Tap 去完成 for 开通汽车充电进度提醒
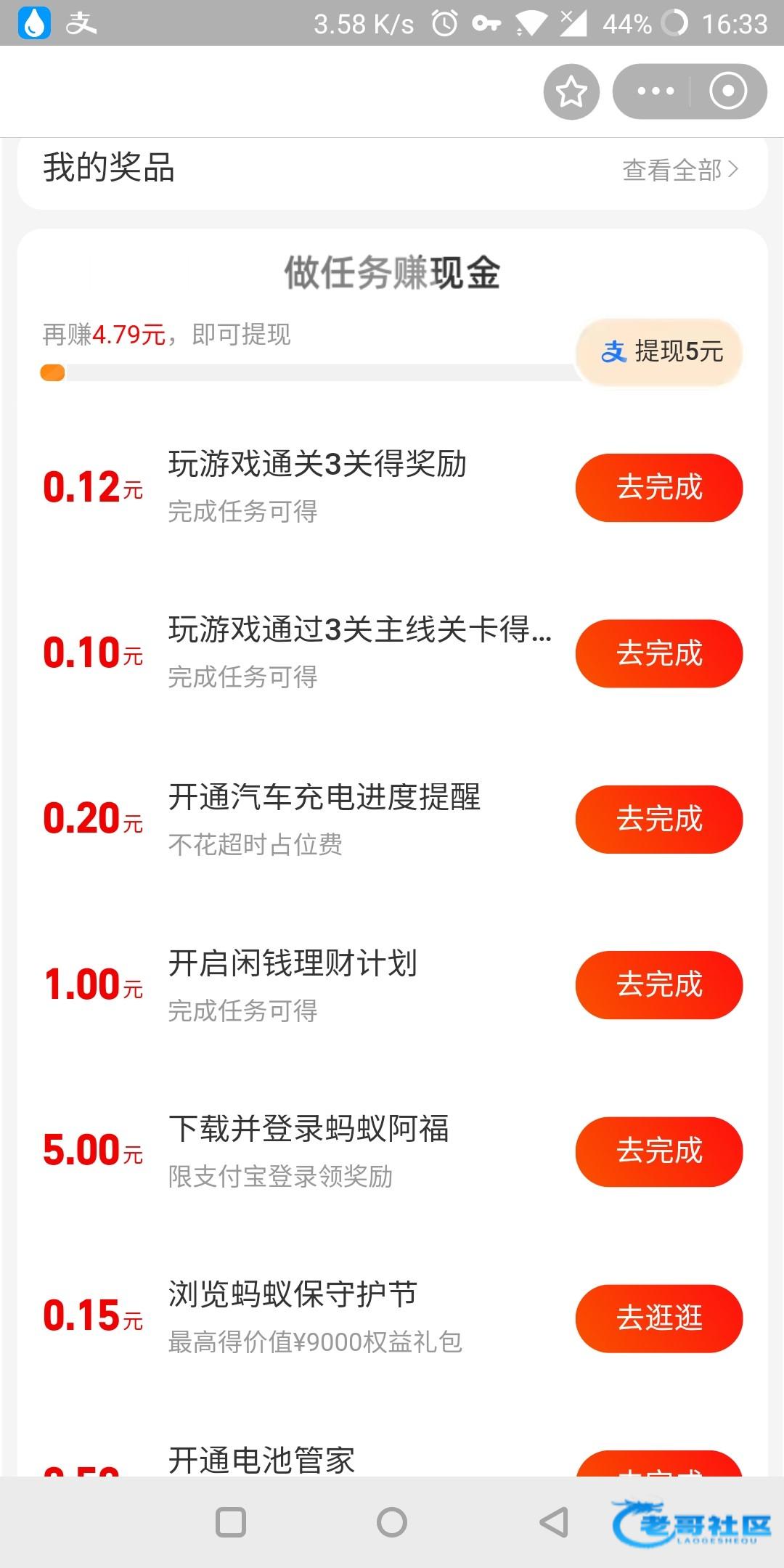784x1568 pixels. [x=658, y=819]
